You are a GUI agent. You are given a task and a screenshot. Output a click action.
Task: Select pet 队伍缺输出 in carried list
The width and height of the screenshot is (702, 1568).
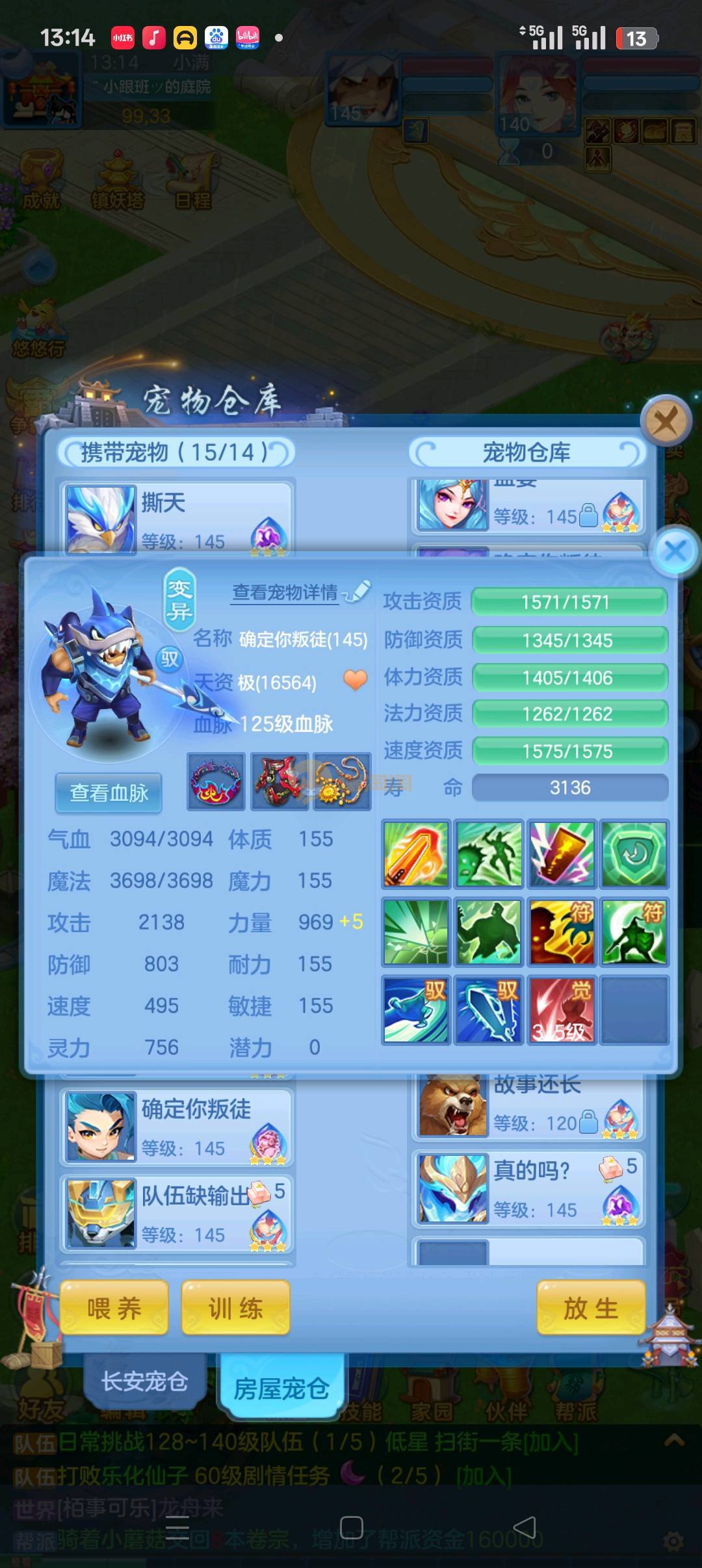click(177, 1214)
